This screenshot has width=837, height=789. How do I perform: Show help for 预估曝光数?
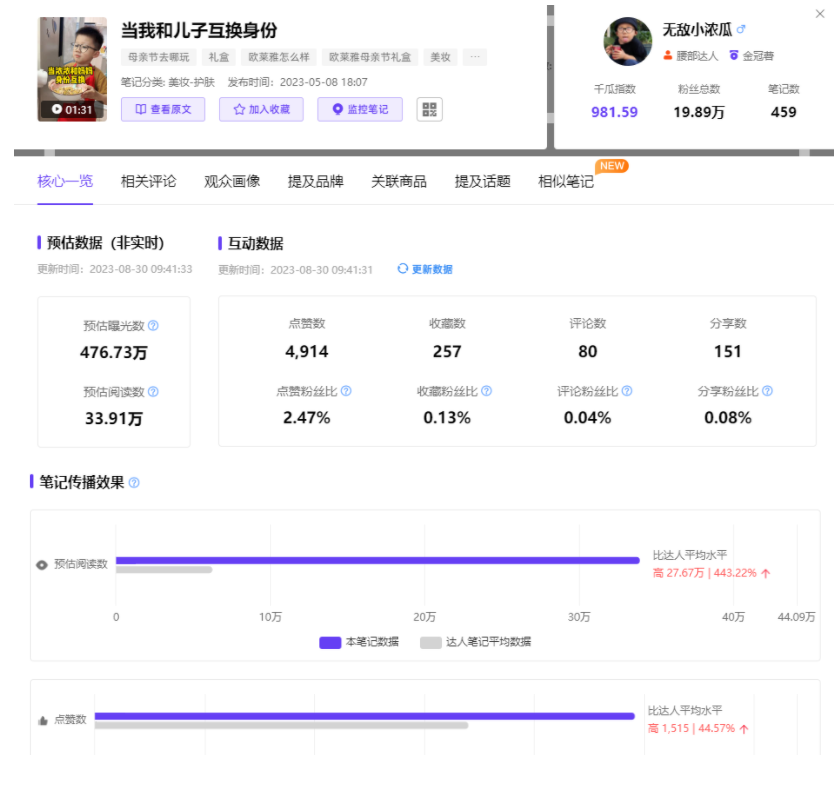(153, 326)
